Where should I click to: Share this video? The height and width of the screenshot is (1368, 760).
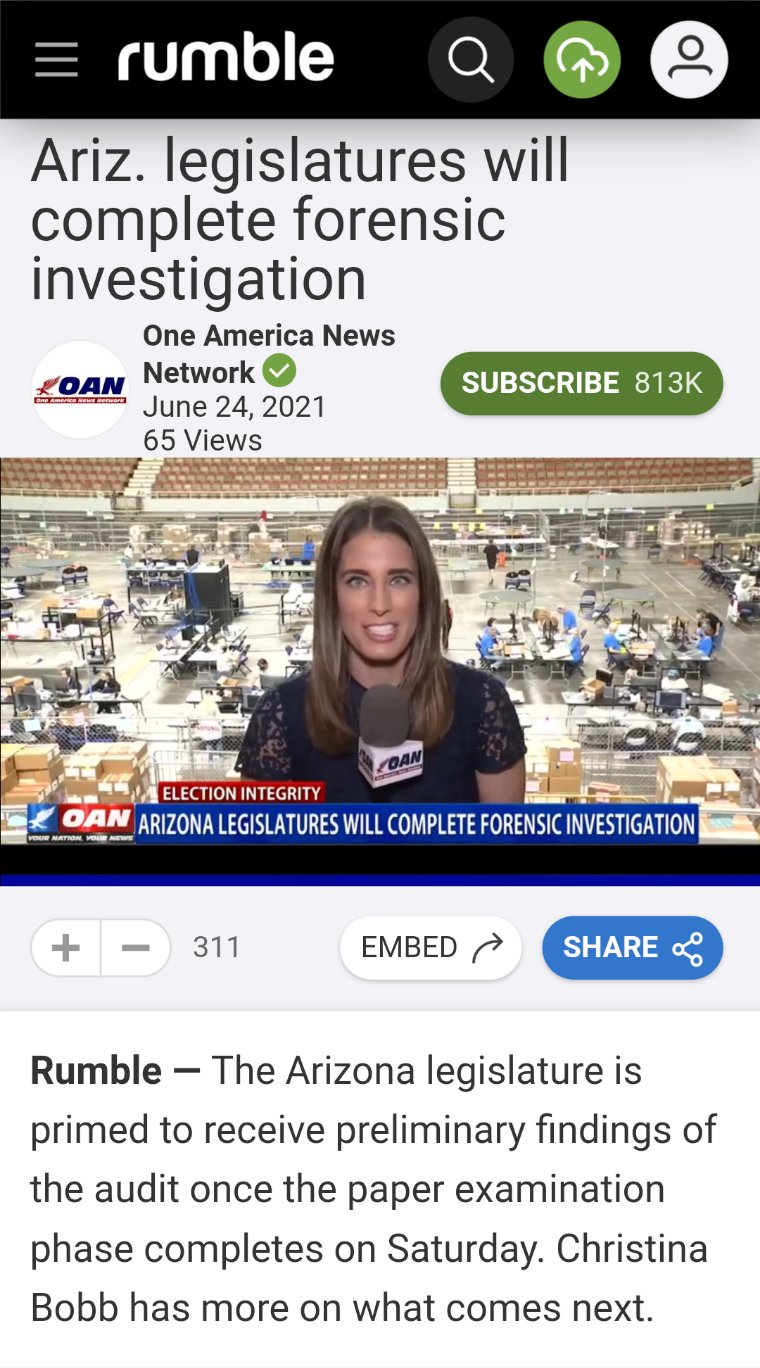[x=632, y=947]
